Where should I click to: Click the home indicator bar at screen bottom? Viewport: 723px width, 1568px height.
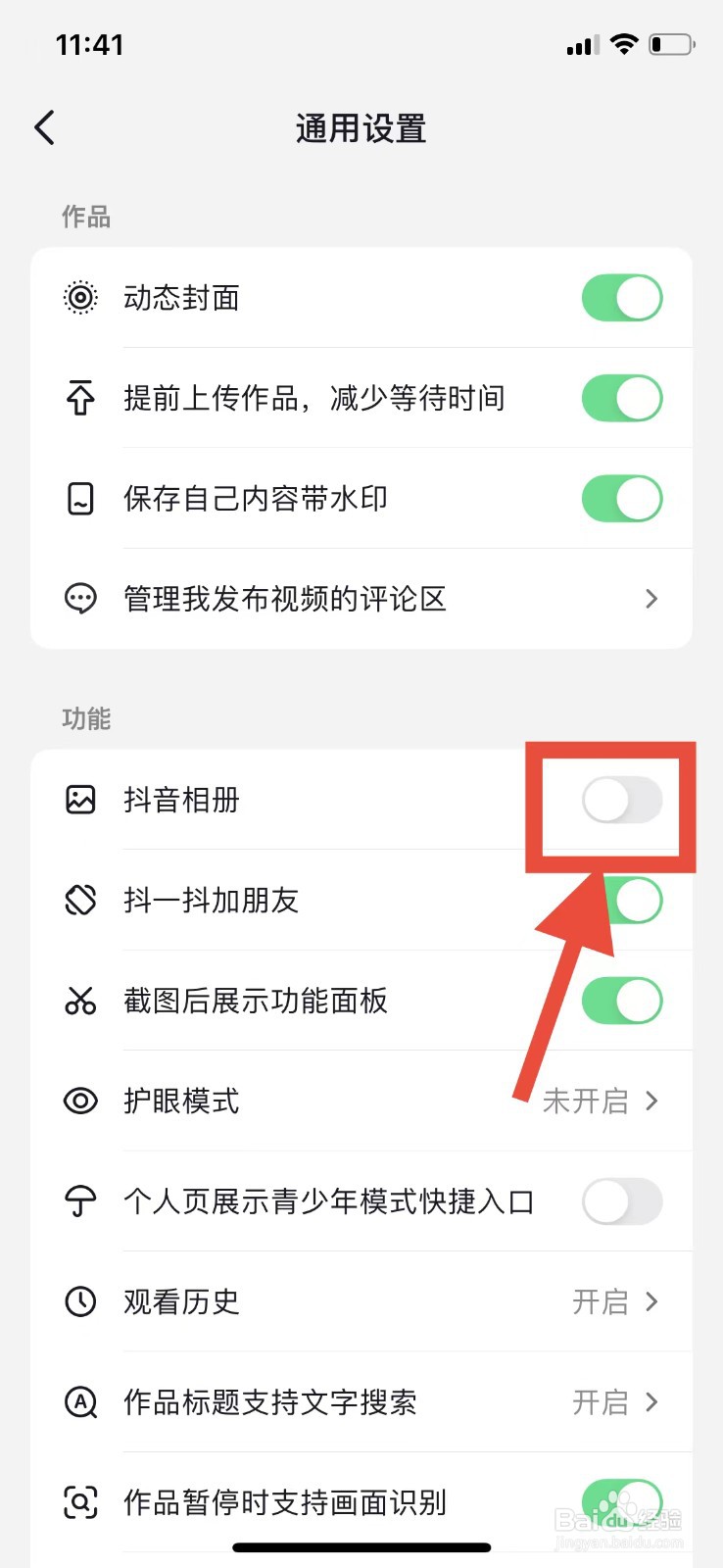[361, 1546]
